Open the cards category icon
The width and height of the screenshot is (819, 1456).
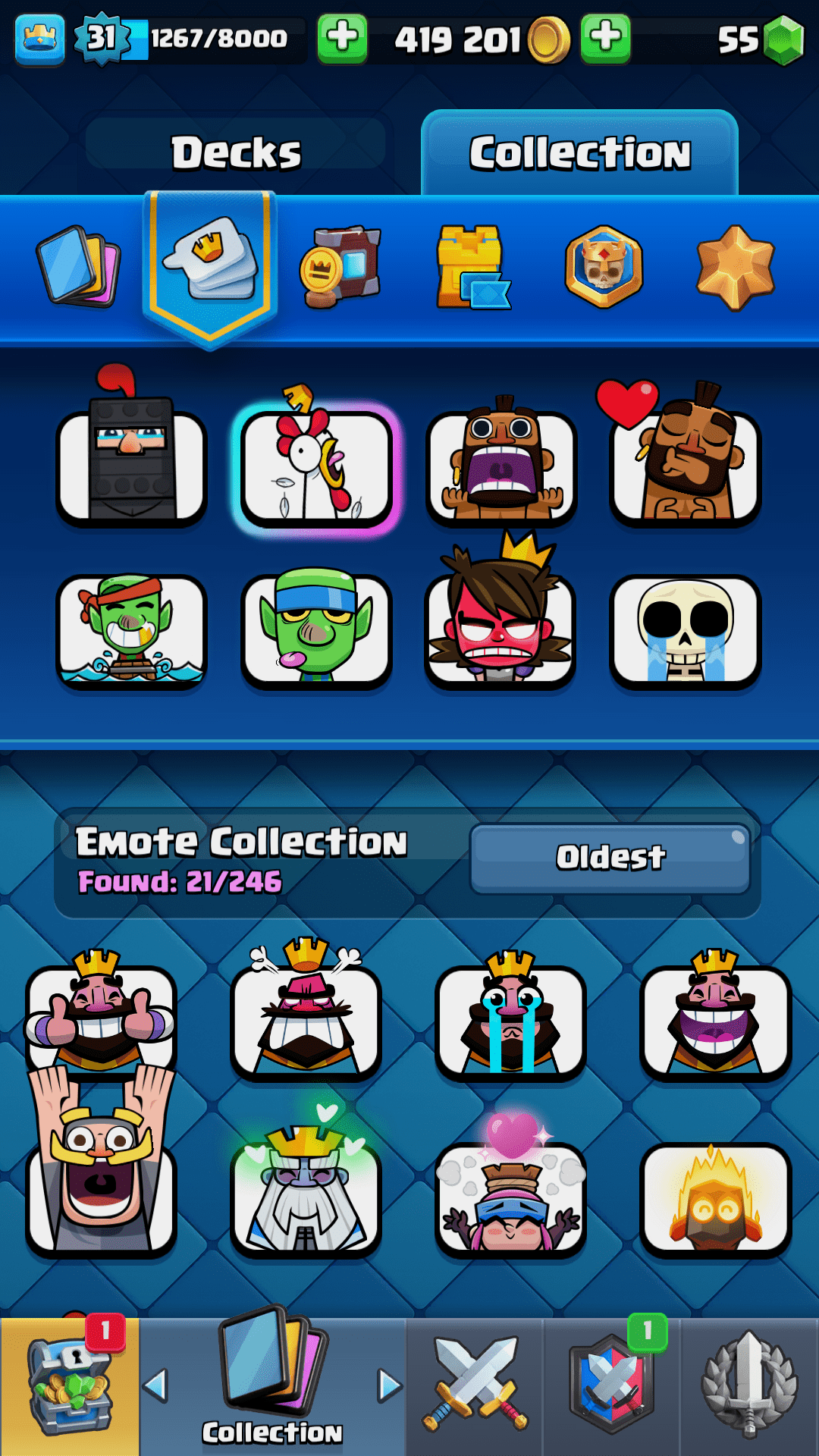[x=78, y=266]
